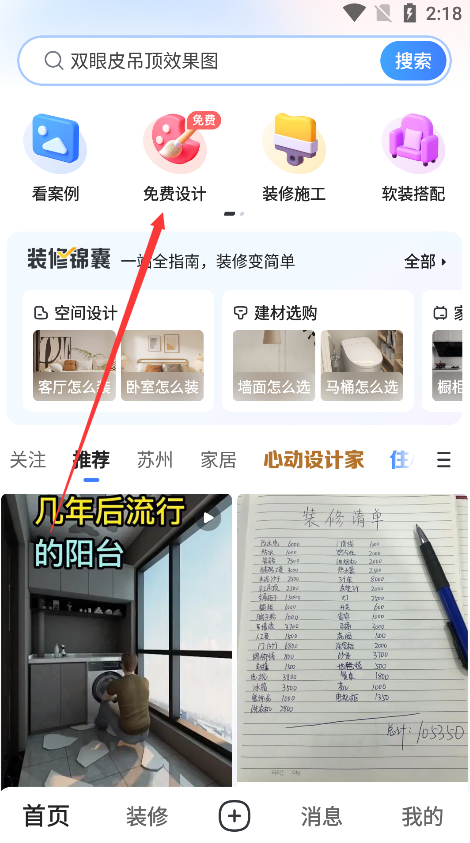Open 马桶怎么选 guide tile
The height and width of the screenshot is (843, 470).
tap(362, 366)
